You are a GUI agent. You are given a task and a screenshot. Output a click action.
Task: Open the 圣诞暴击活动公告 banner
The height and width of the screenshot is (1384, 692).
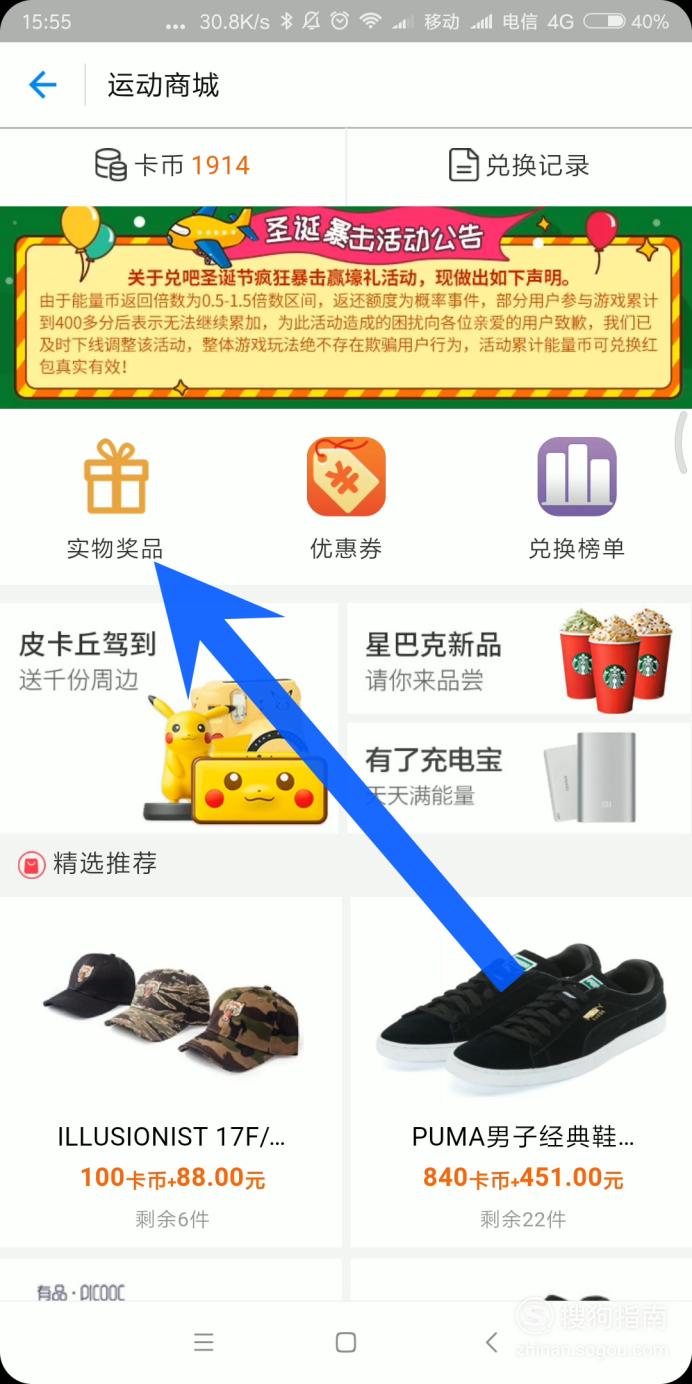click(346, 306)
